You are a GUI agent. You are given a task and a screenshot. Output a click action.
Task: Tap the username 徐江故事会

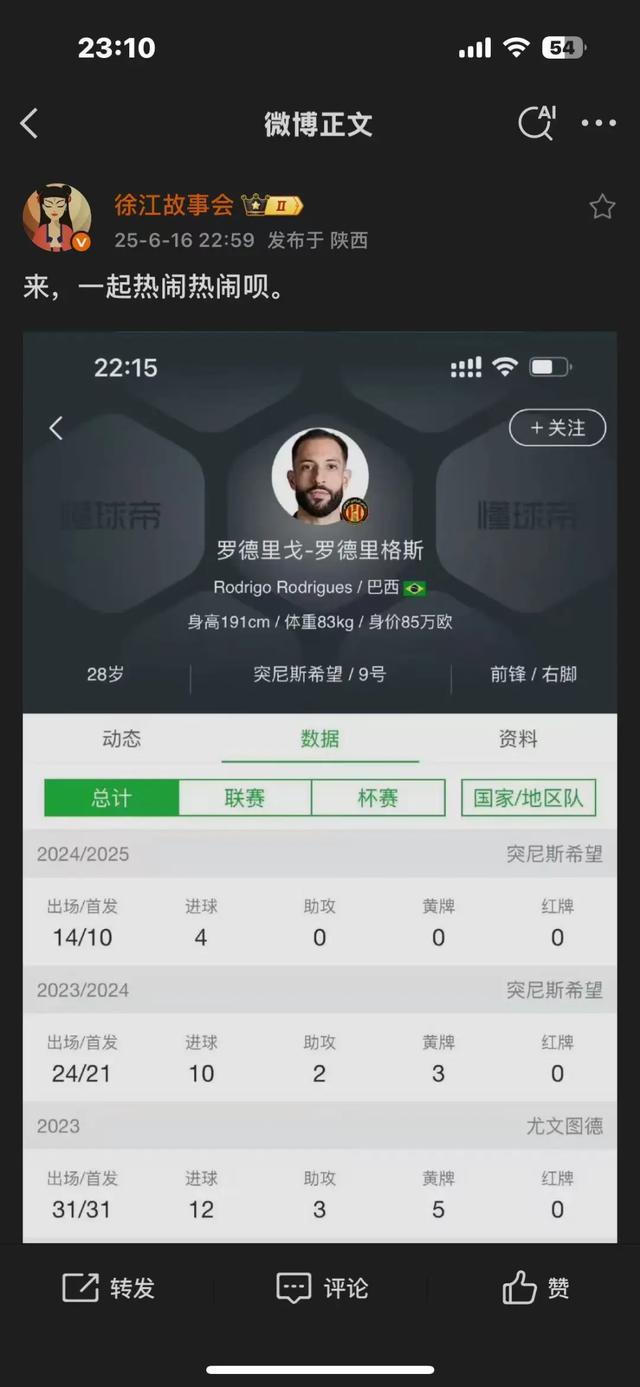point(174,205)
